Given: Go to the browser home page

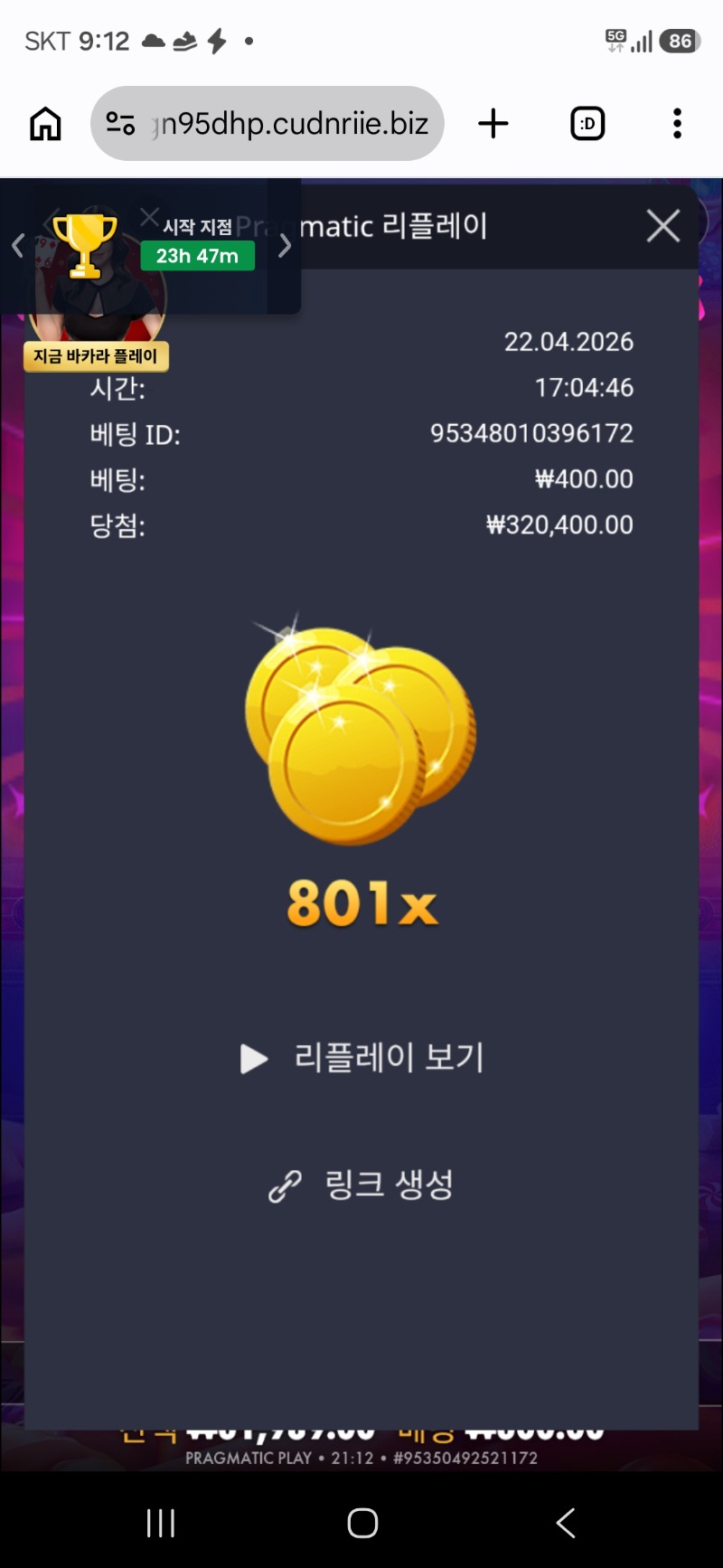Looking at the screenshot, I should coord(45,124).
